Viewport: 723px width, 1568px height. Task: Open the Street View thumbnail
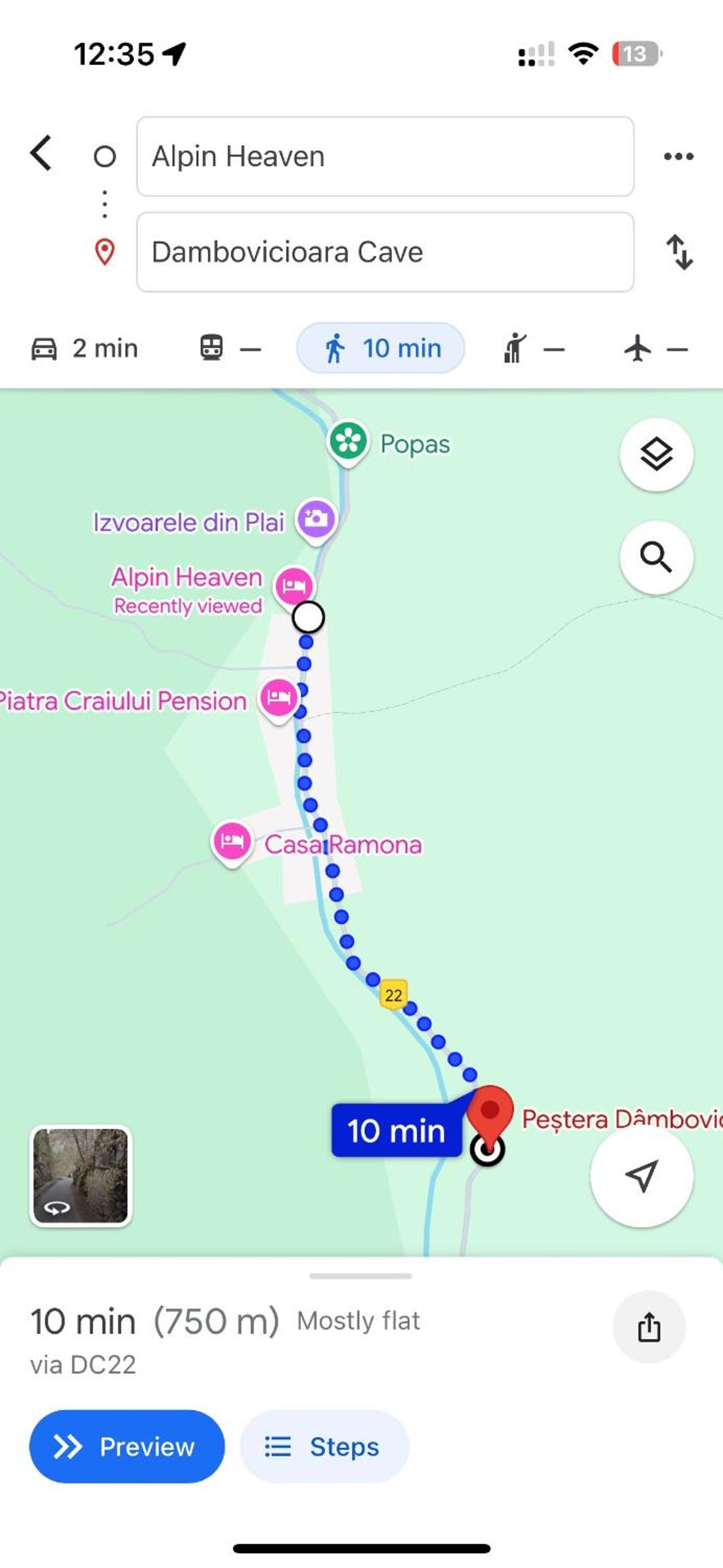point(80,1176)
